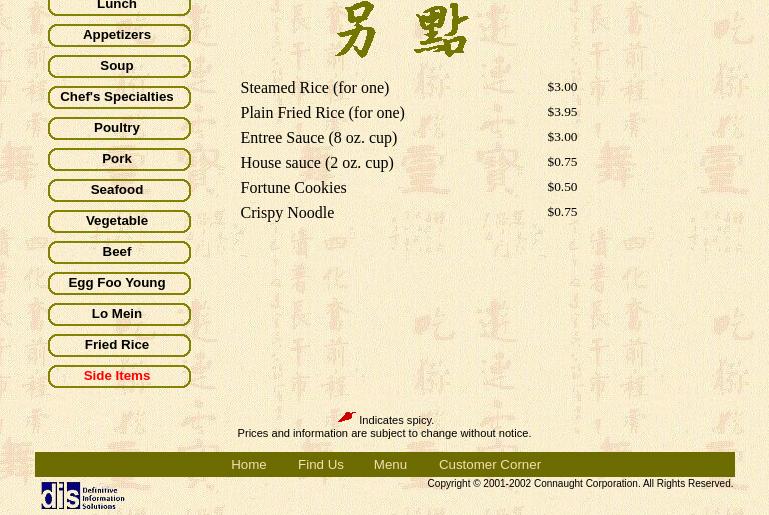View Chef's Specialties dishes
Image resolution: width=769 pixels, height=515 pixels.
coord(118,97)
